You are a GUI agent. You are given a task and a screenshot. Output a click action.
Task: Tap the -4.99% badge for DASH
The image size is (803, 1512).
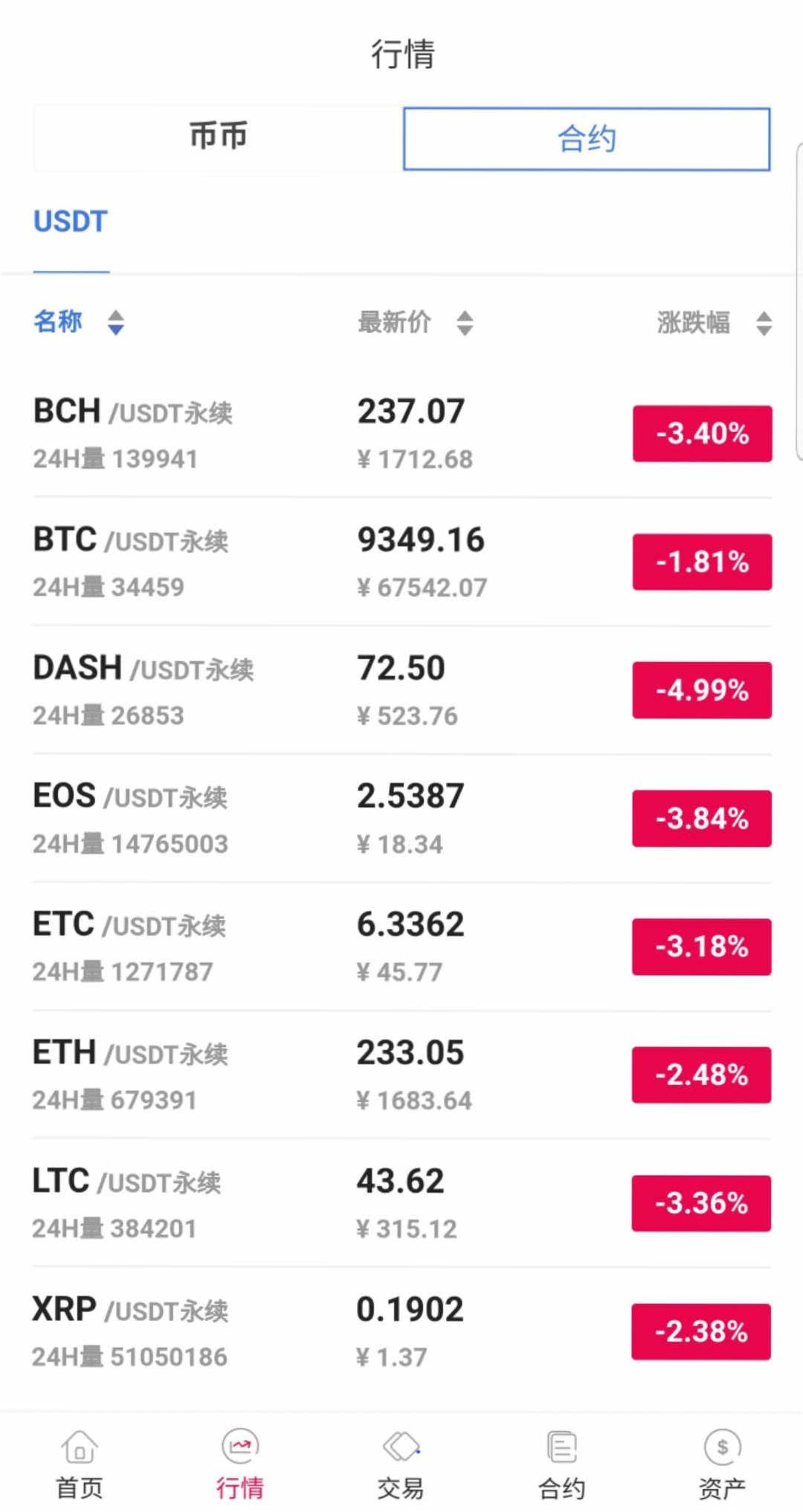click(702, 690)
